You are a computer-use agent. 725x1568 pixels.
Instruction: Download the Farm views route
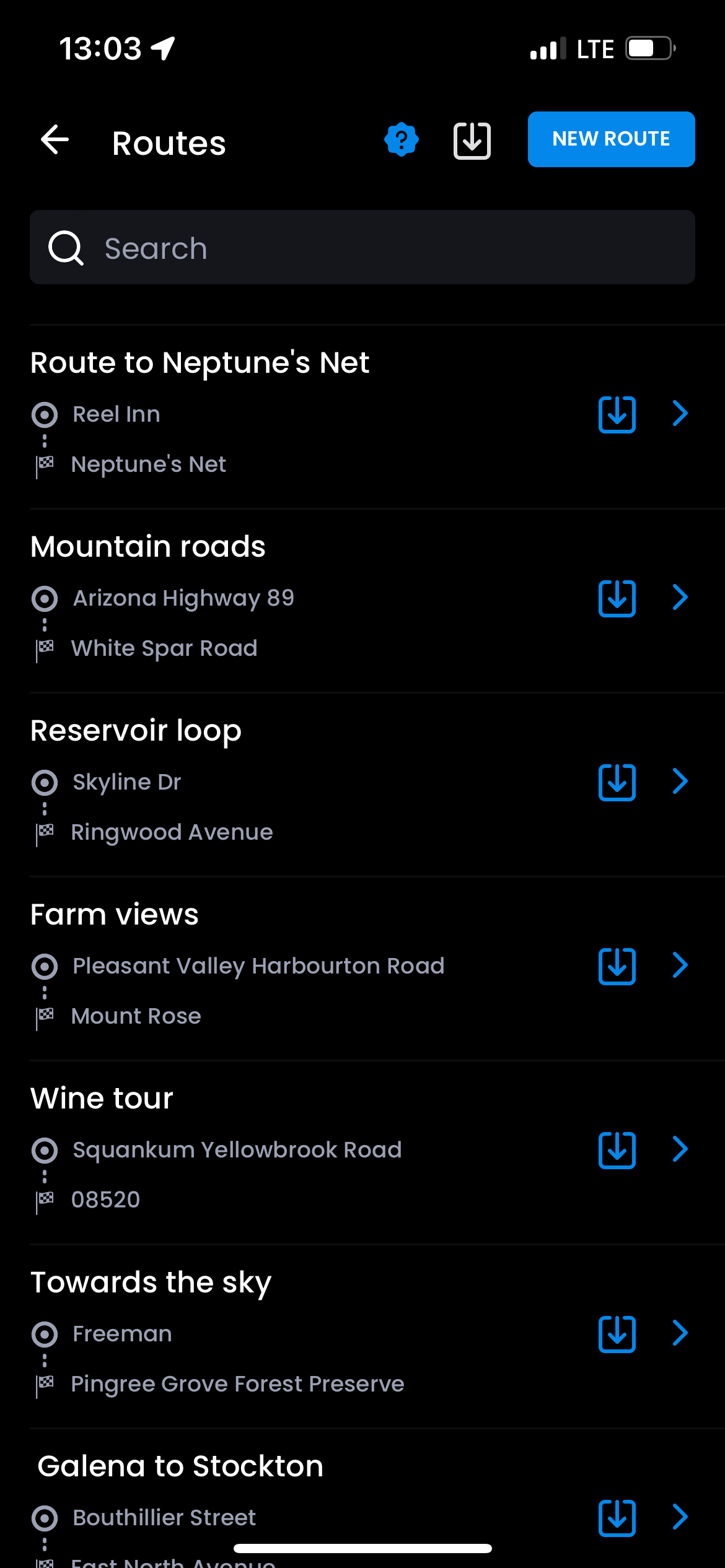(617, 965)
